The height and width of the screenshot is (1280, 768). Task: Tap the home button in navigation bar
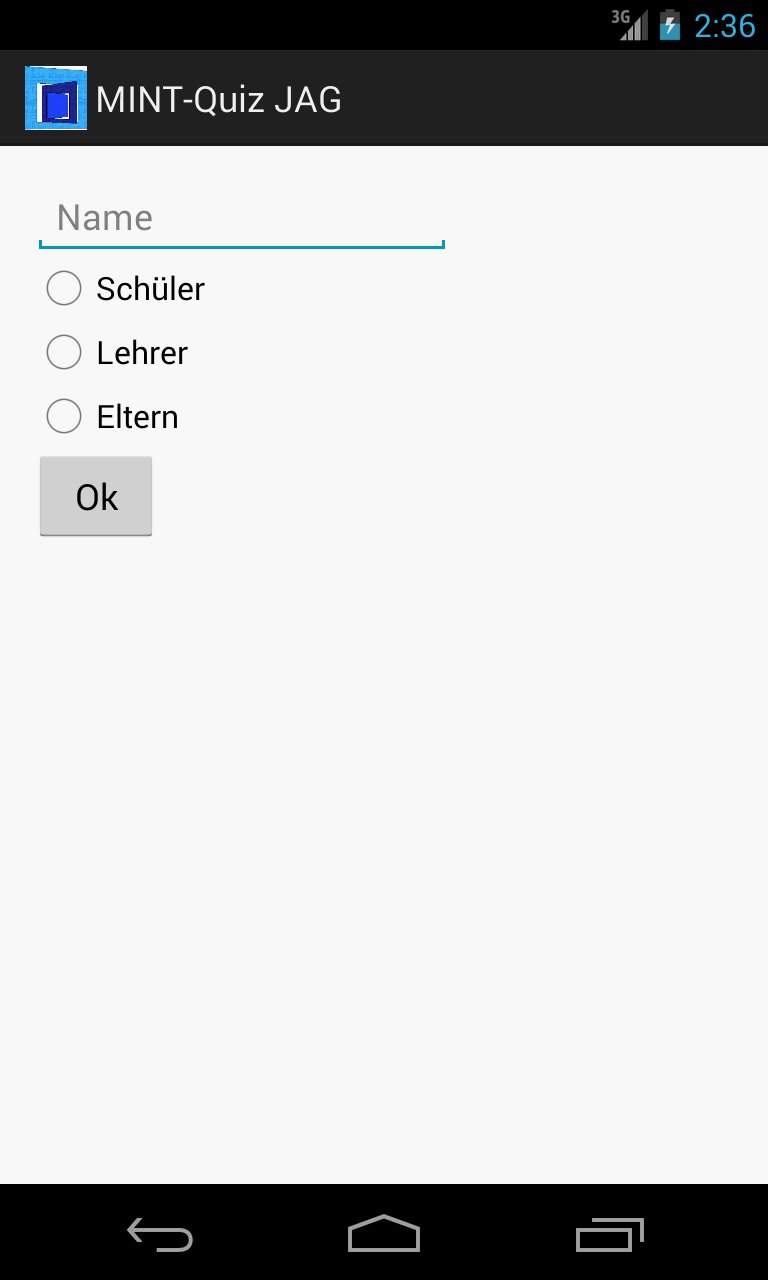383,1235
